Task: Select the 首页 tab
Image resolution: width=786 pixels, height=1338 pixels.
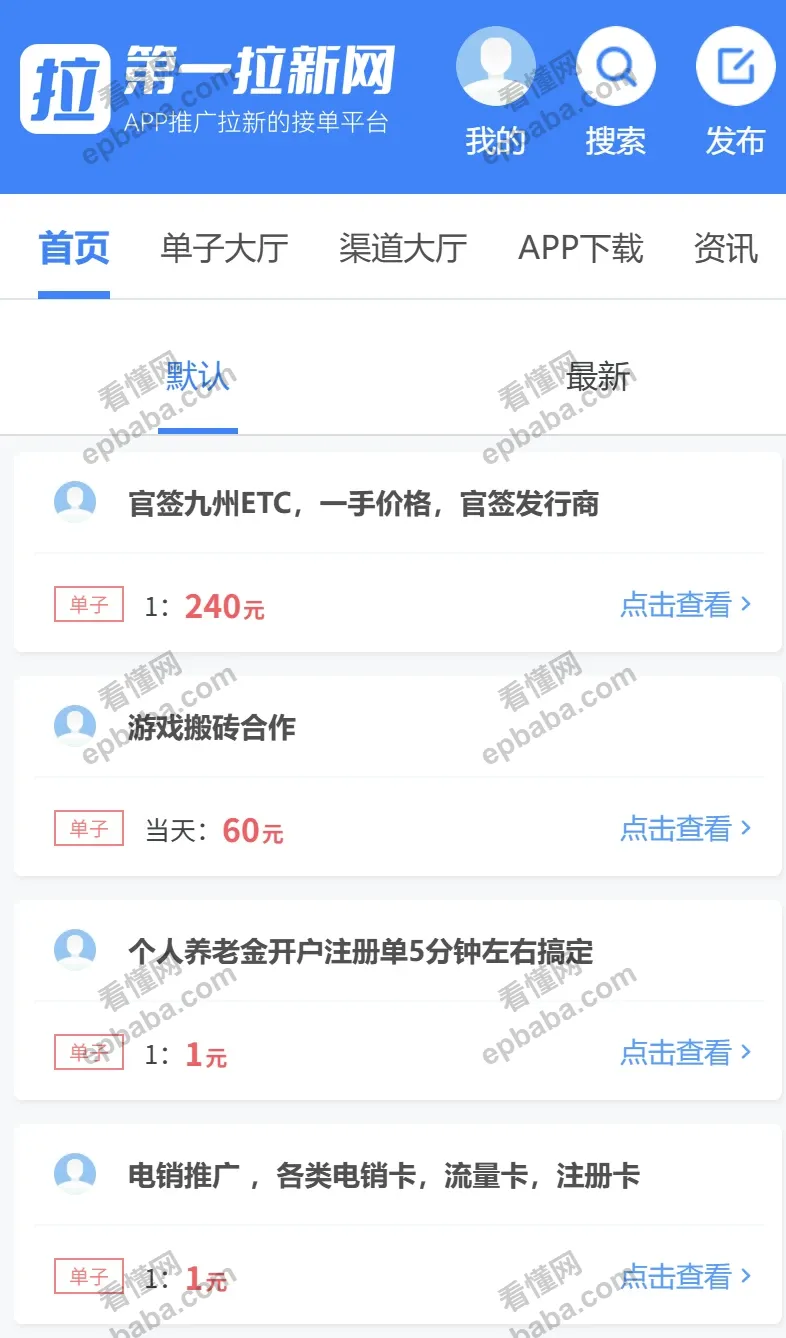Action: (x=74, y=248)
